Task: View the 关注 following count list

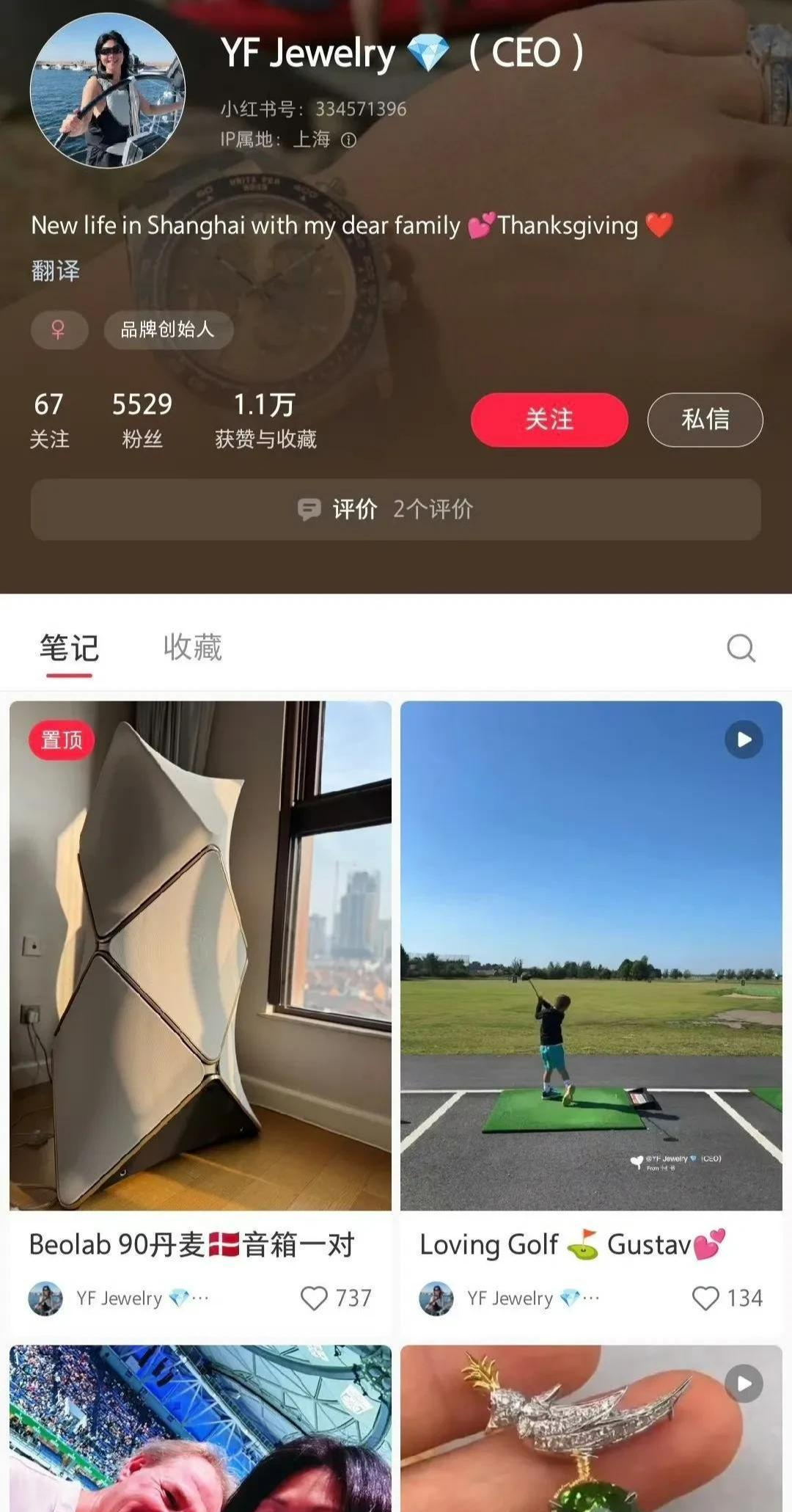Action: [49, 420]
